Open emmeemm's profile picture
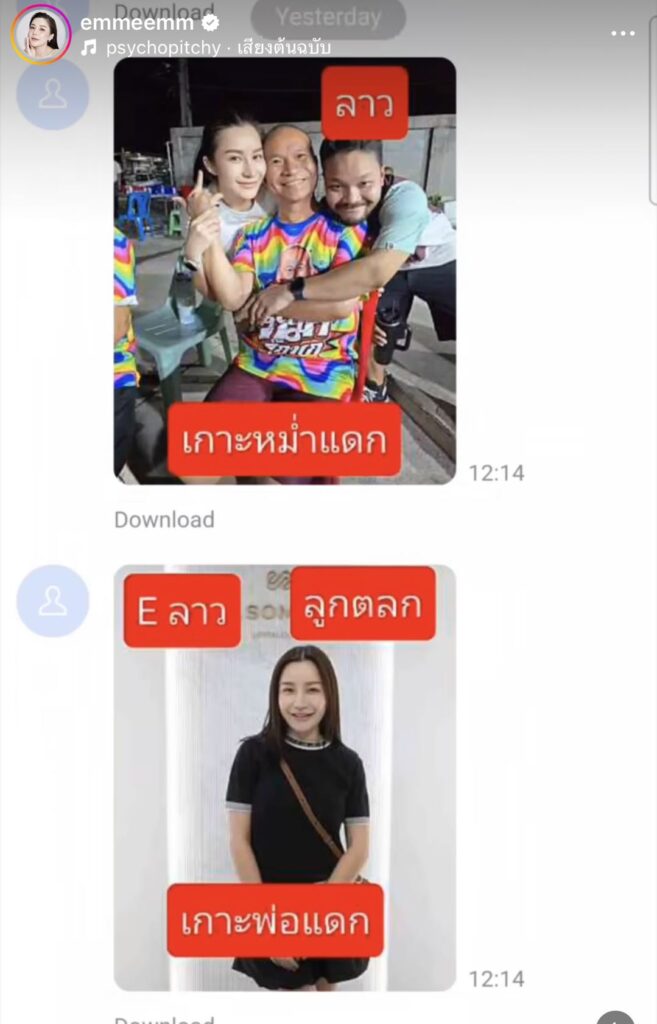The height and width of the screenshot is (1024, 657). click(x=41, y=34)
